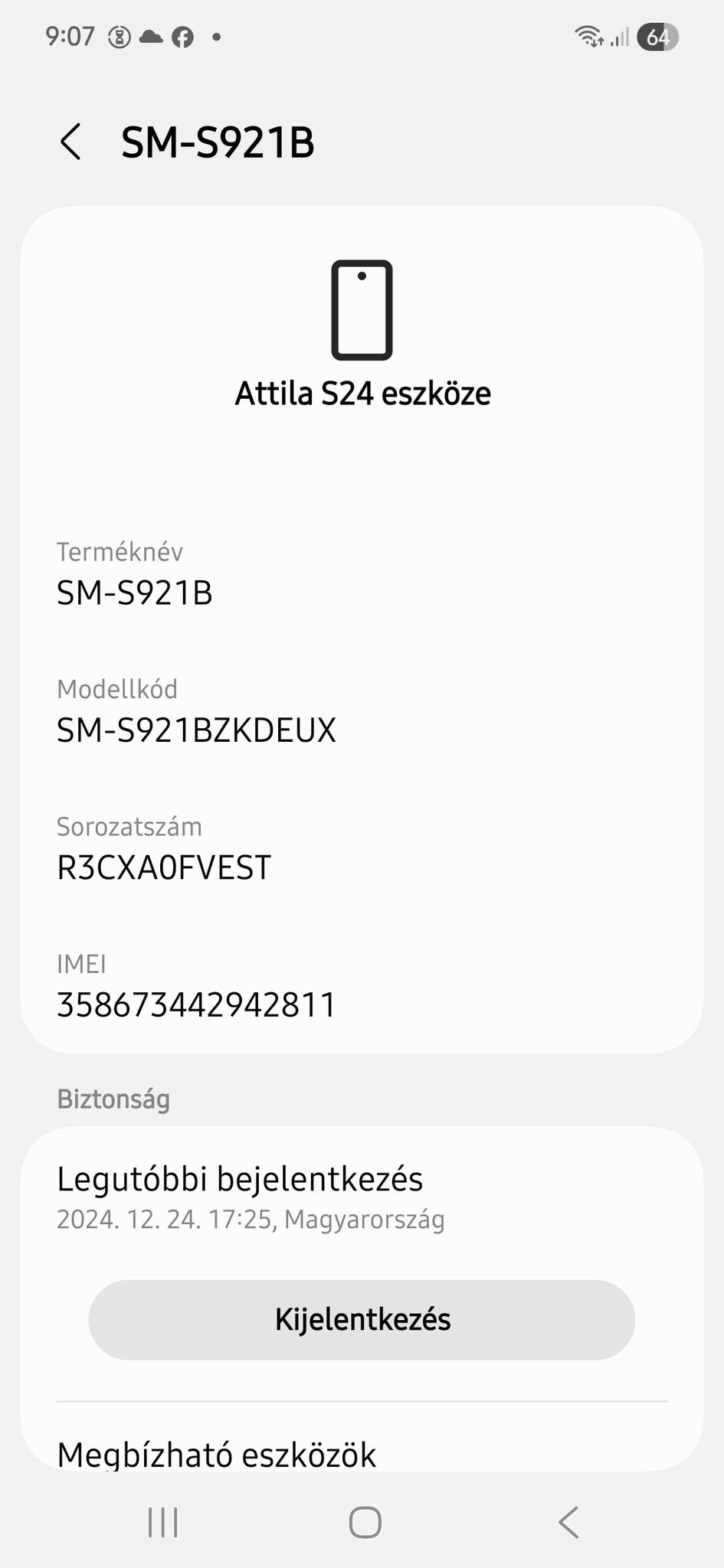The image size is (724, 1568).
Task: Tap the Kijelentkezés sign-out button
Action: [362, 1319]
